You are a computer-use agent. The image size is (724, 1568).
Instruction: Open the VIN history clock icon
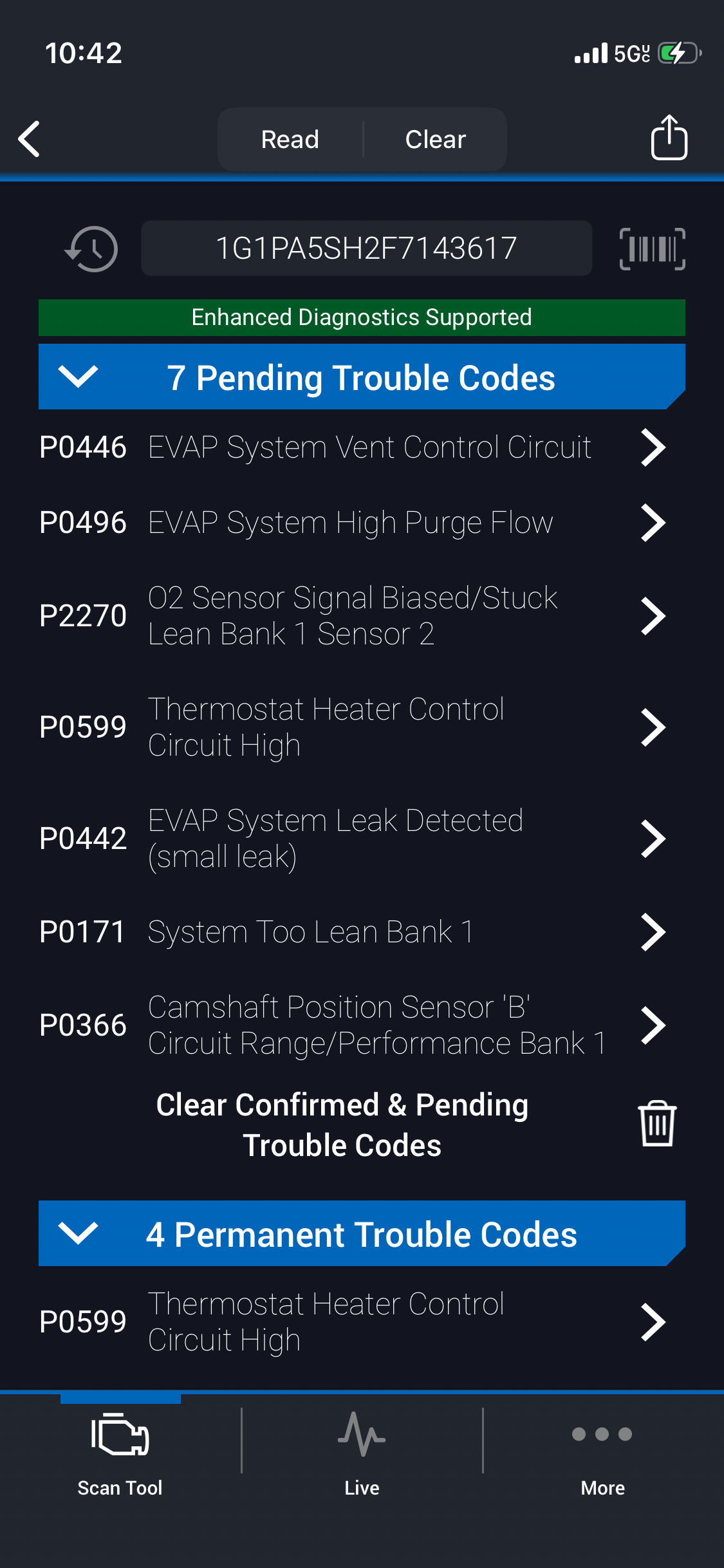coord(92,248)
